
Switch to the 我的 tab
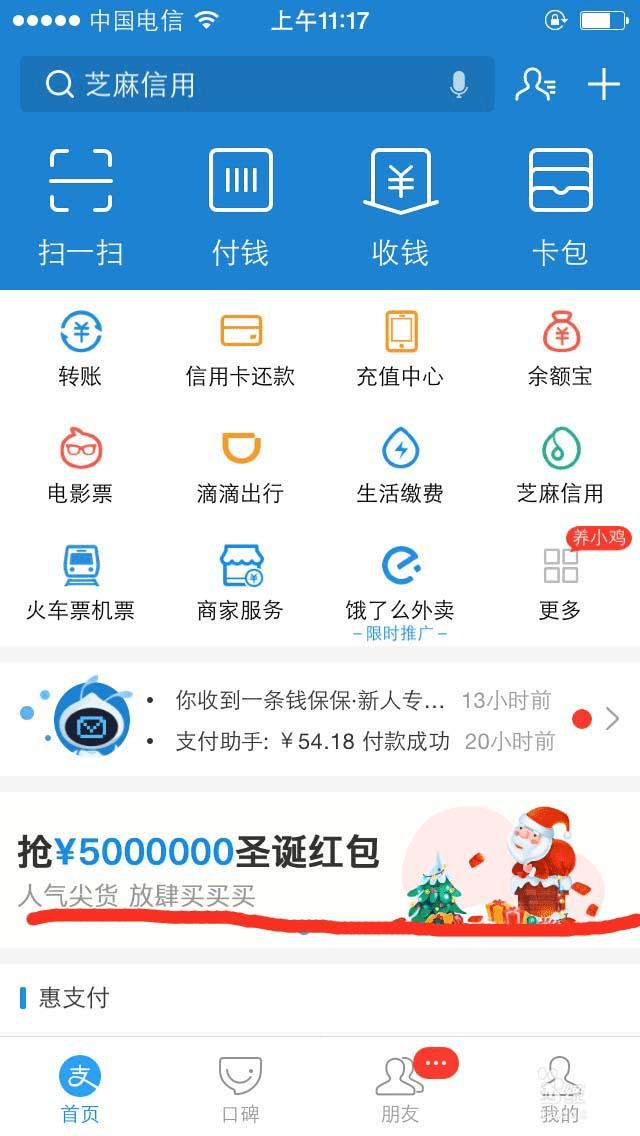click(x=560, y=1088)
